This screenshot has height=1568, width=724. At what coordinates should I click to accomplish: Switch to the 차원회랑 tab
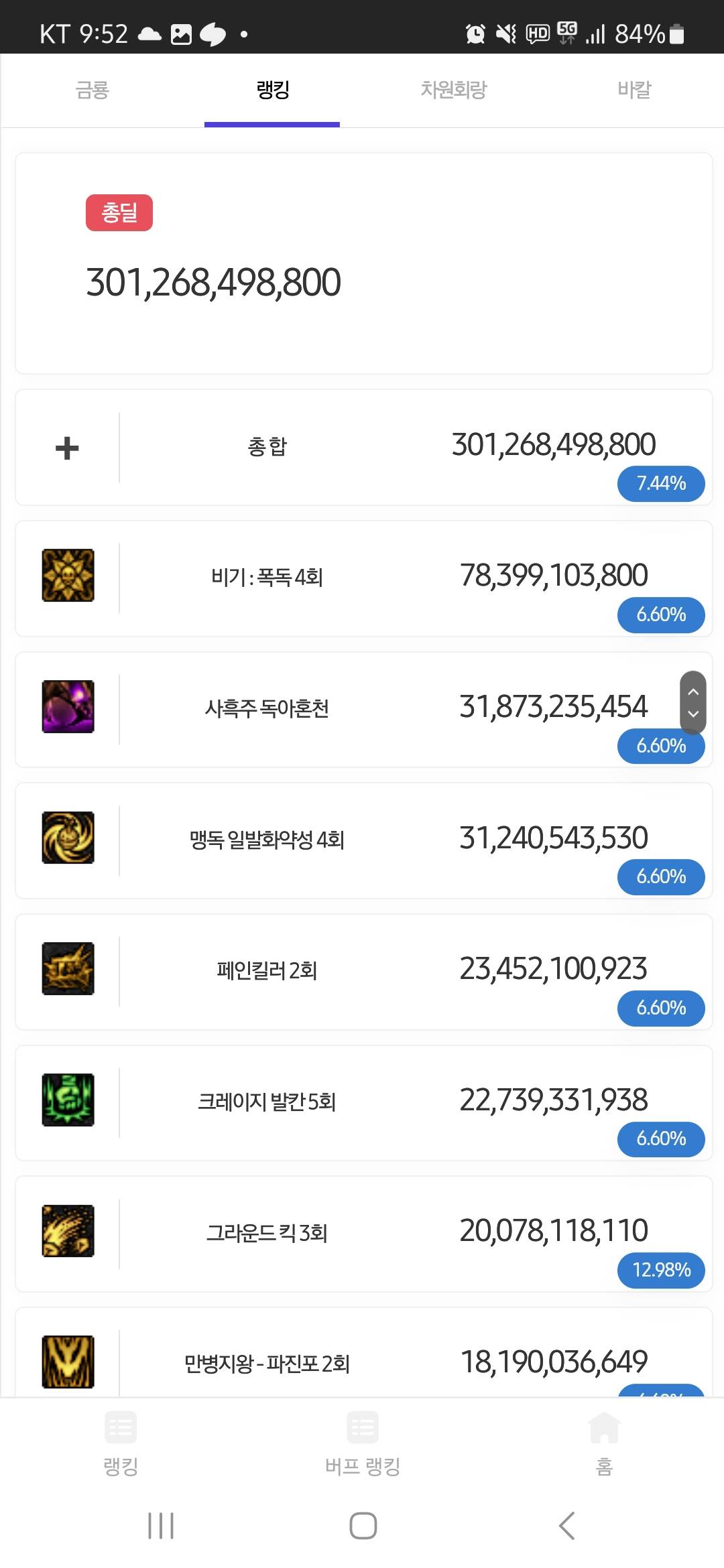[453, 90]
